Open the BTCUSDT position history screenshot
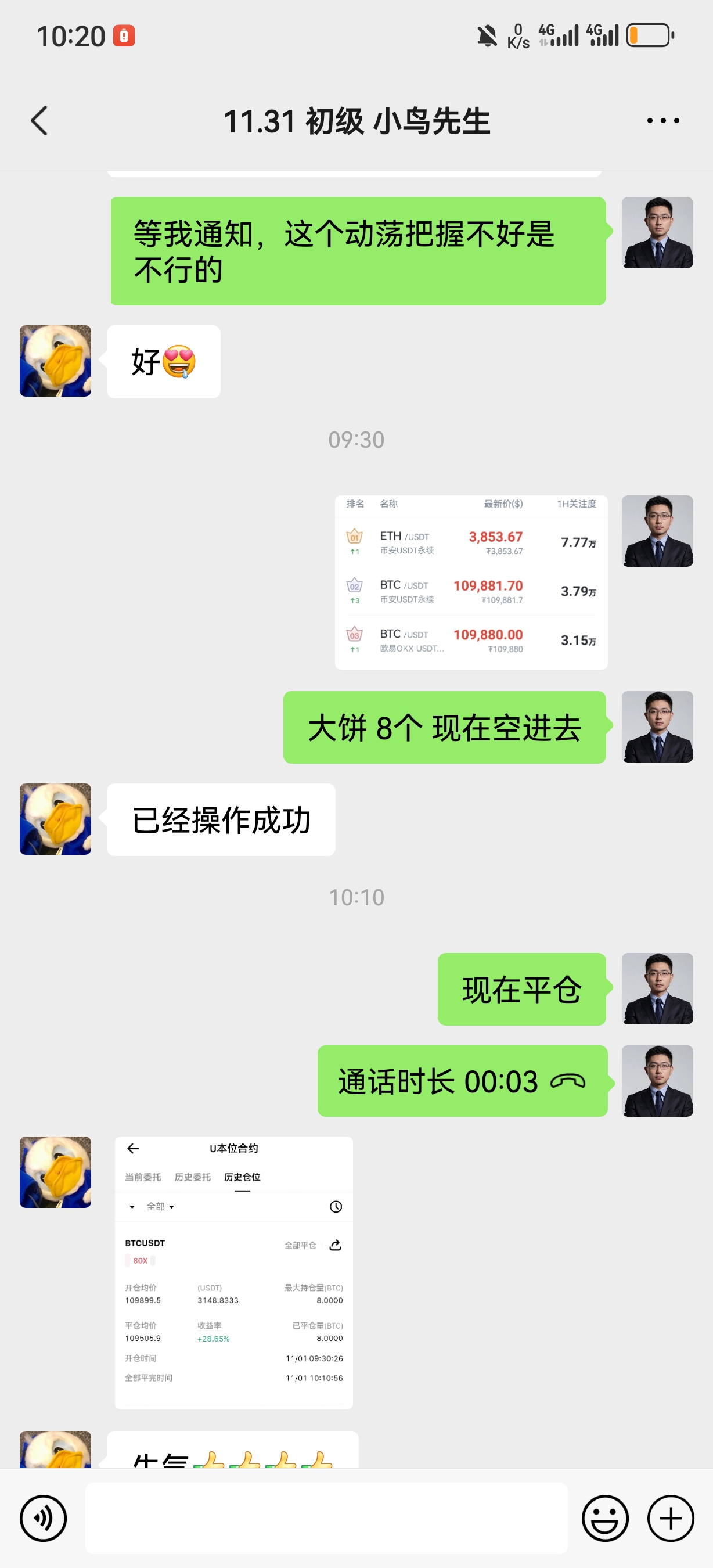The width and height of the screenshot is (713, 1568). 233,1272
